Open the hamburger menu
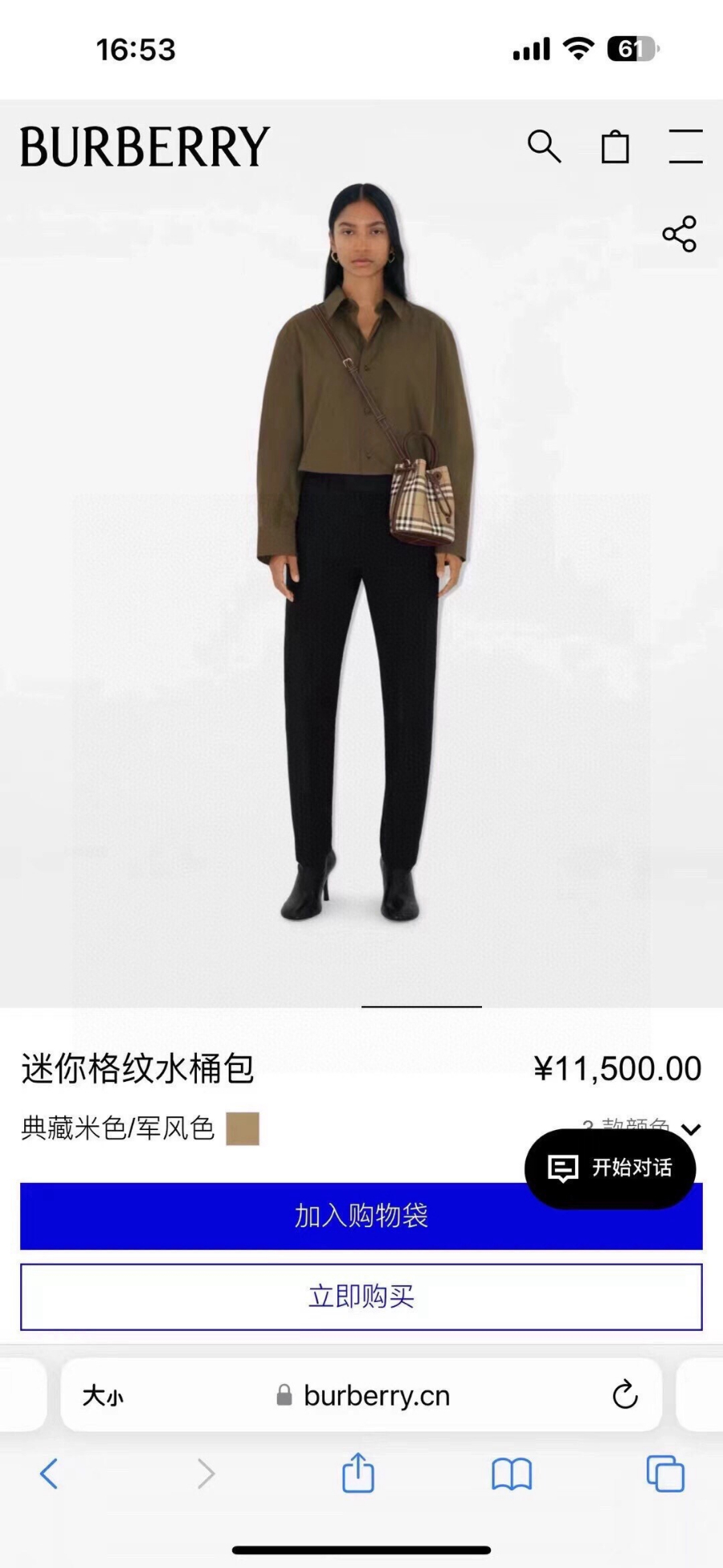 point(685,146)
